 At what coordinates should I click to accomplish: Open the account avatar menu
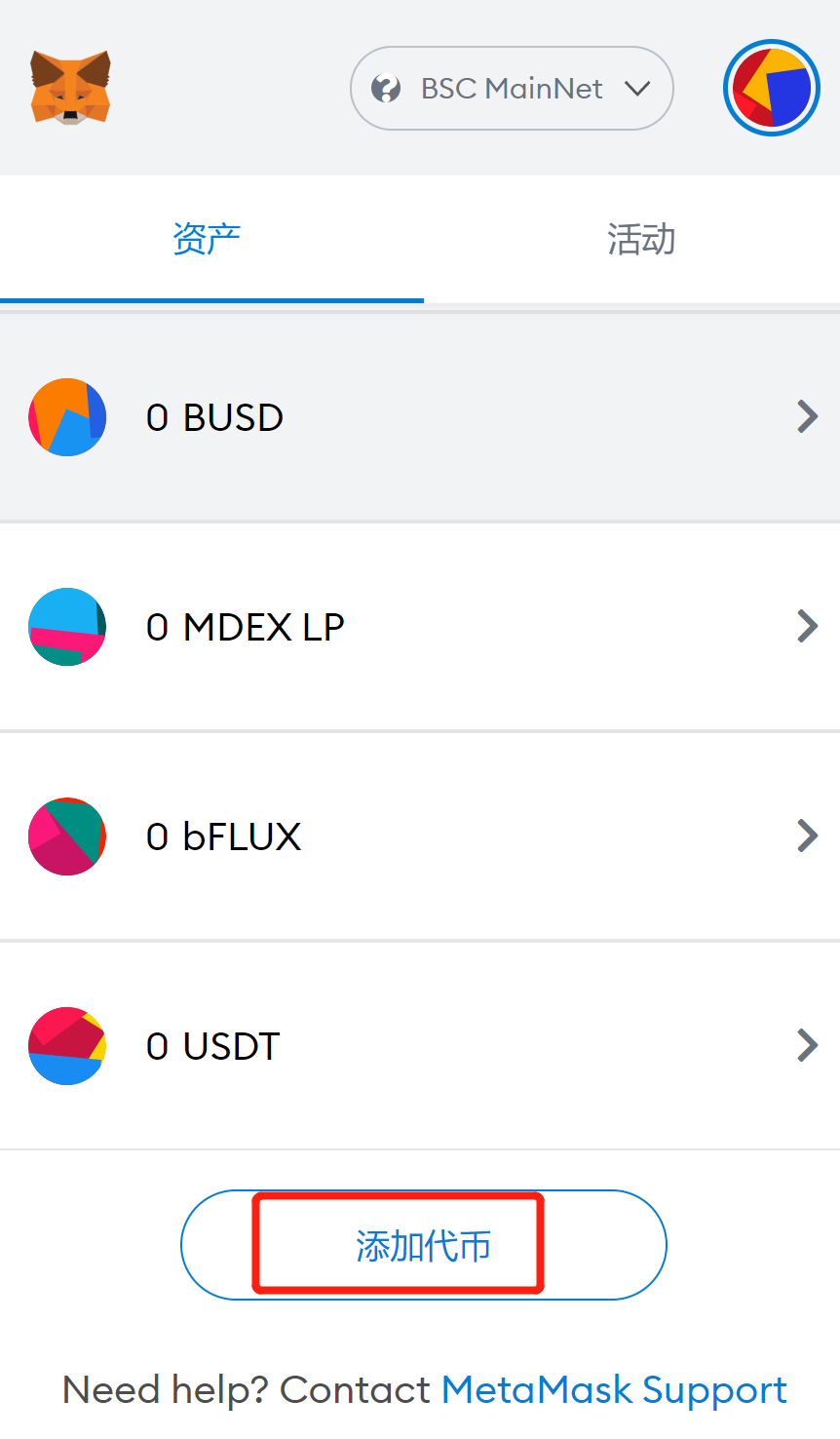pyautogui.click(x=771, y=89)
